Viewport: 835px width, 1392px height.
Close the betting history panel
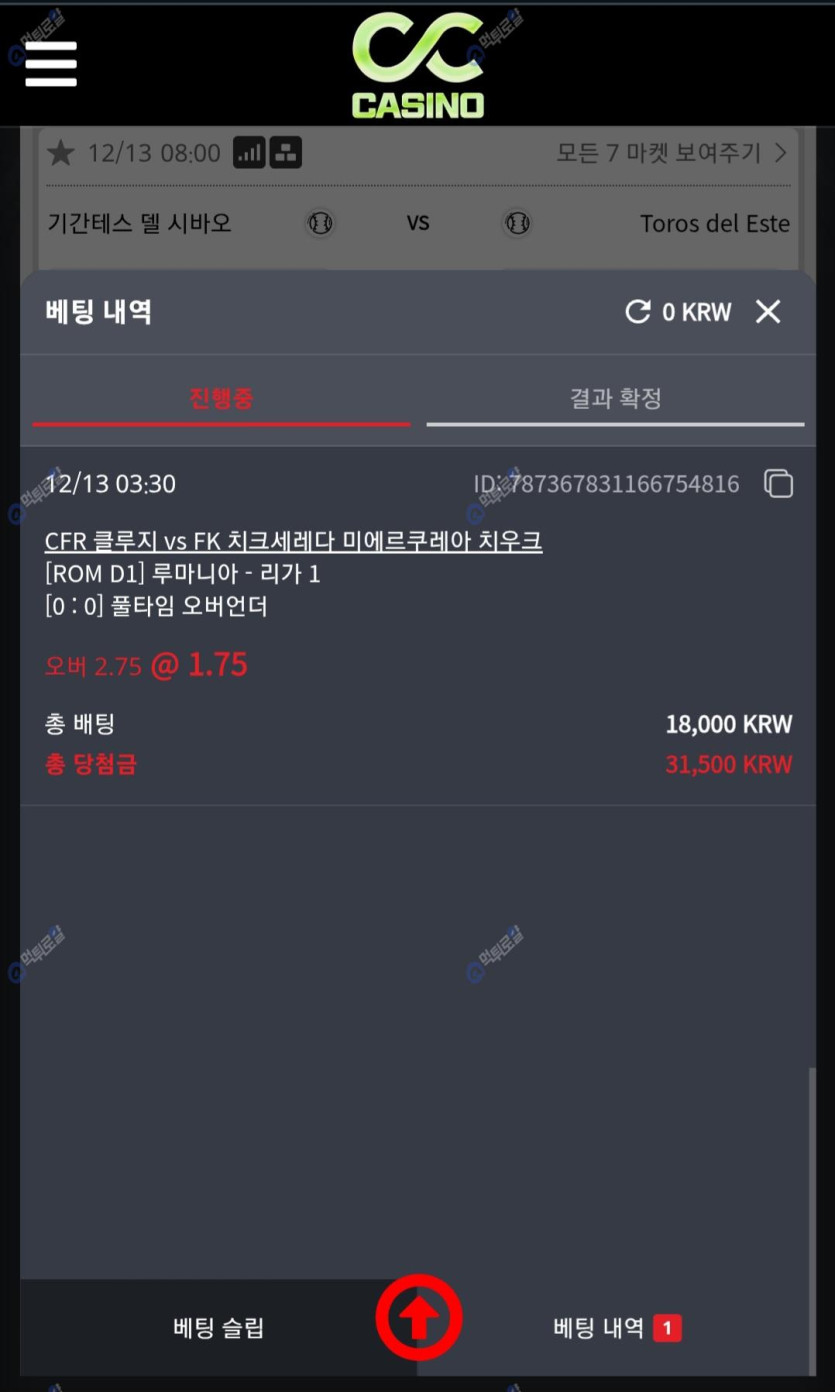768,312
